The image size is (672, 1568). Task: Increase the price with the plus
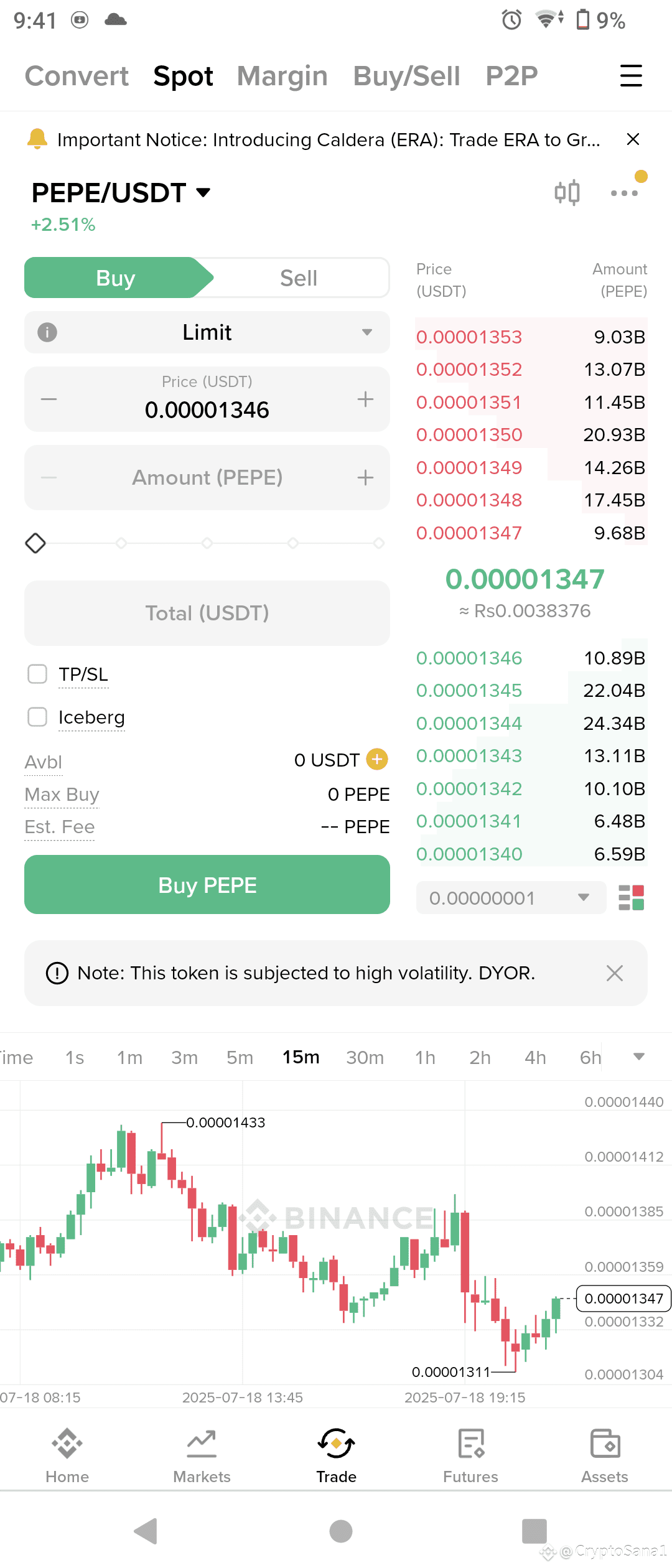point(365,399)
